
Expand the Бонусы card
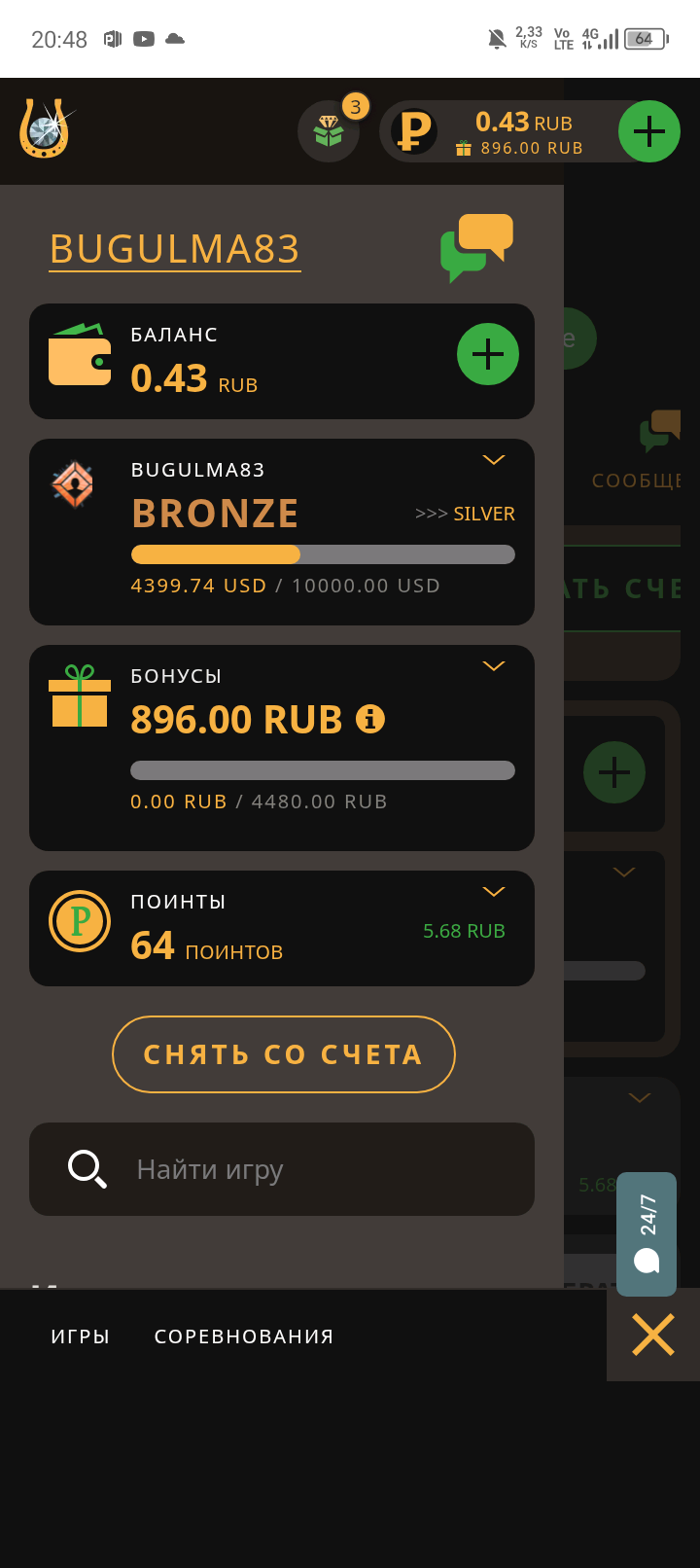pos(494,666)
